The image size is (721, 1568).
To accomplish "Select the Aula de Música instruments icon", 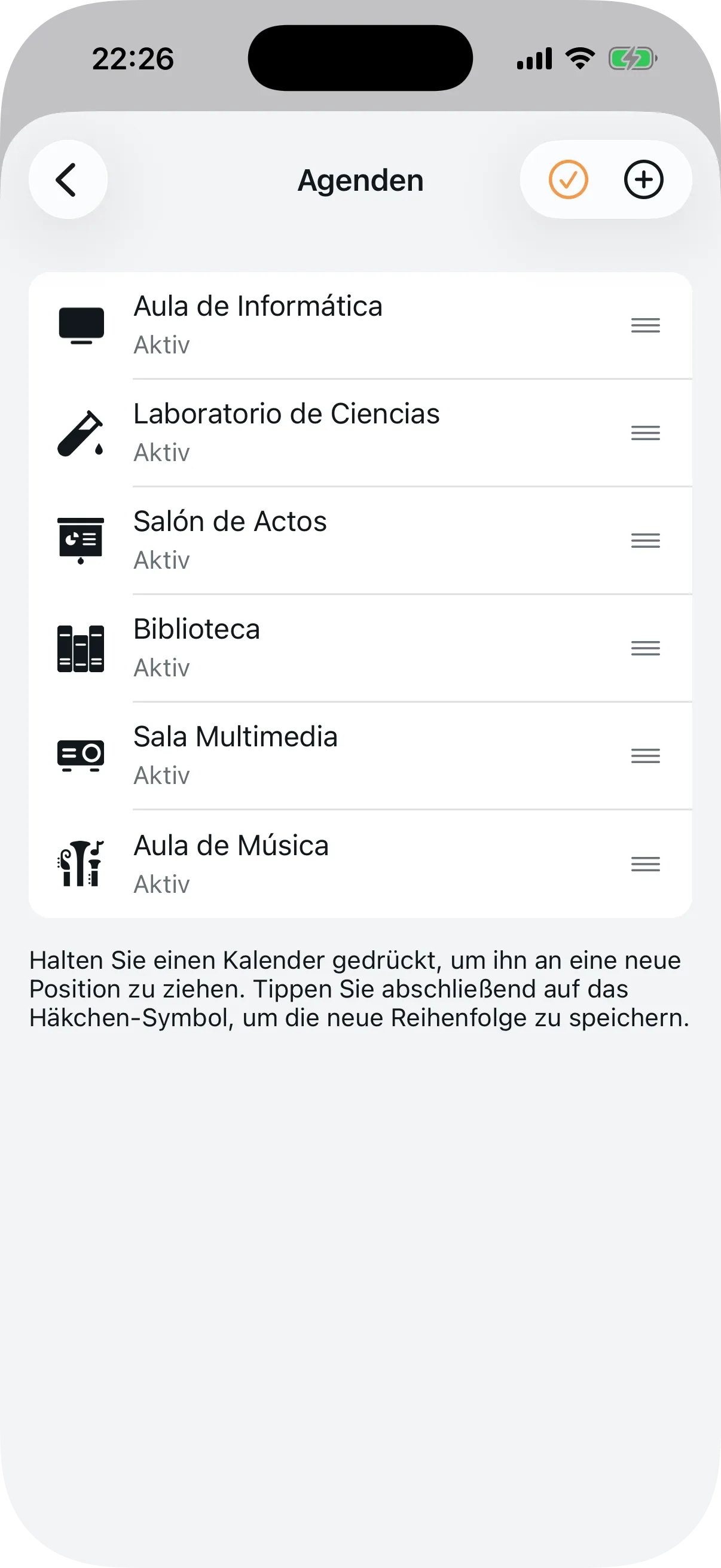I will click(x=81, y=862).
